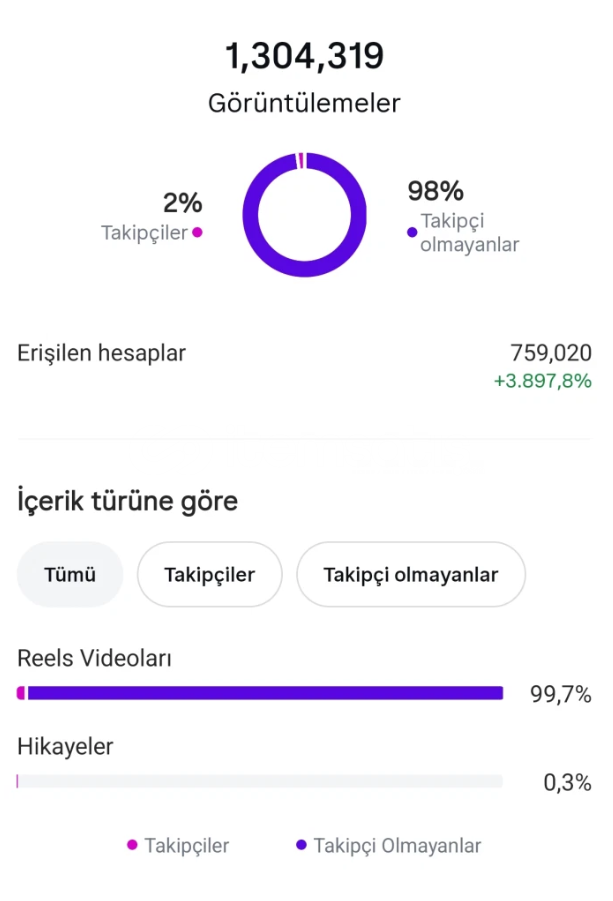Screen dimensions: 613x901
Task: Switch to the Takipçiler filter chip
Action: tap(210, 575)
